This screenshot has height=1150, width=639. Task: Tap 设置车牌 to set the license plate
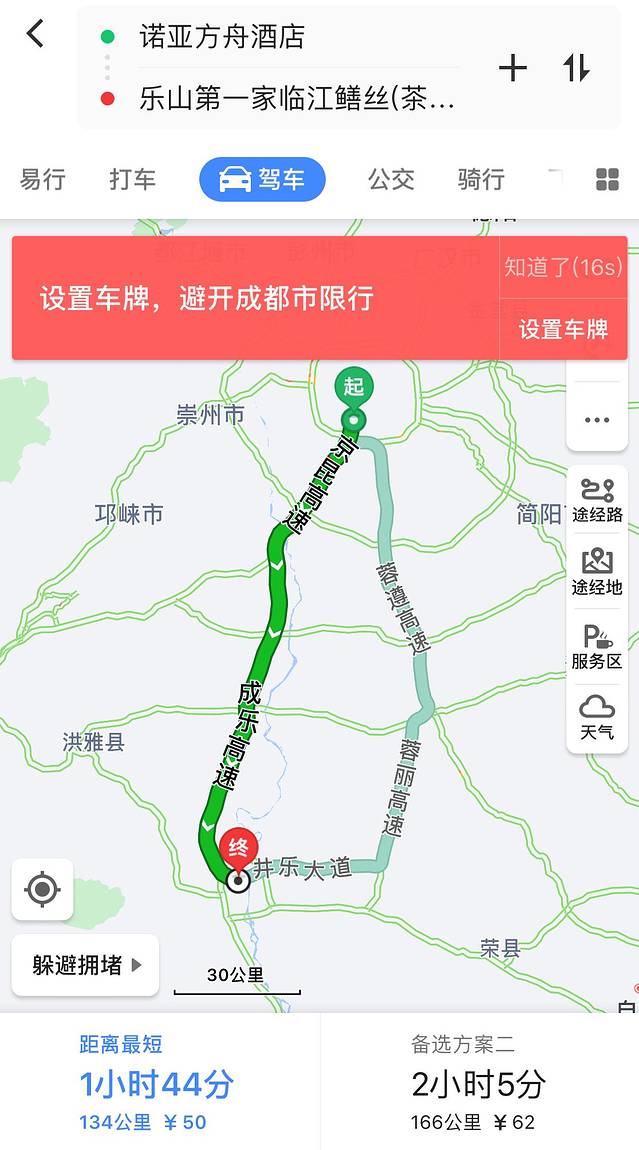coord(563,328)
